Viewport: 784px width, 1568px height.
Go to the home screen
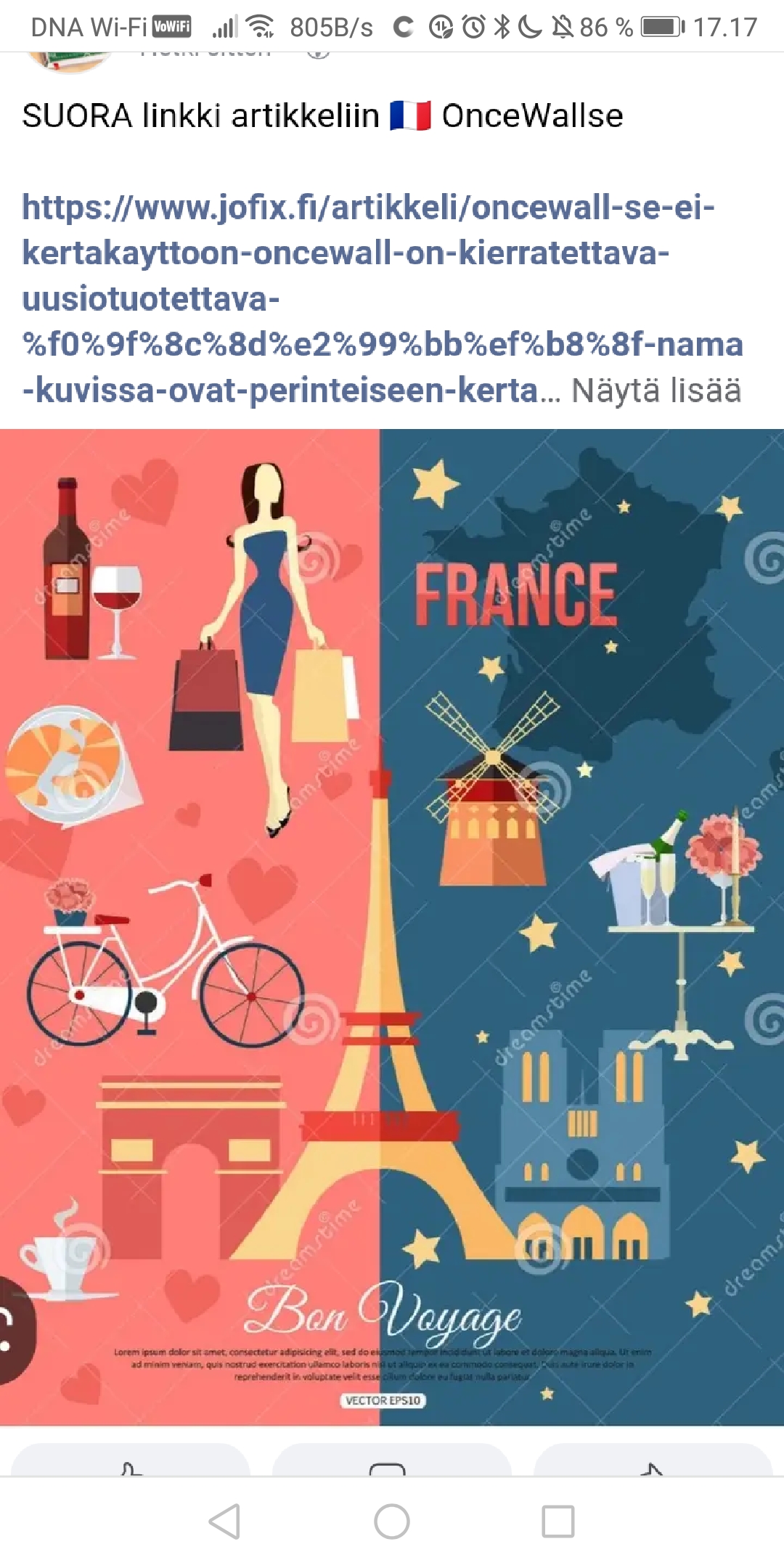(x=392, y=1521)
